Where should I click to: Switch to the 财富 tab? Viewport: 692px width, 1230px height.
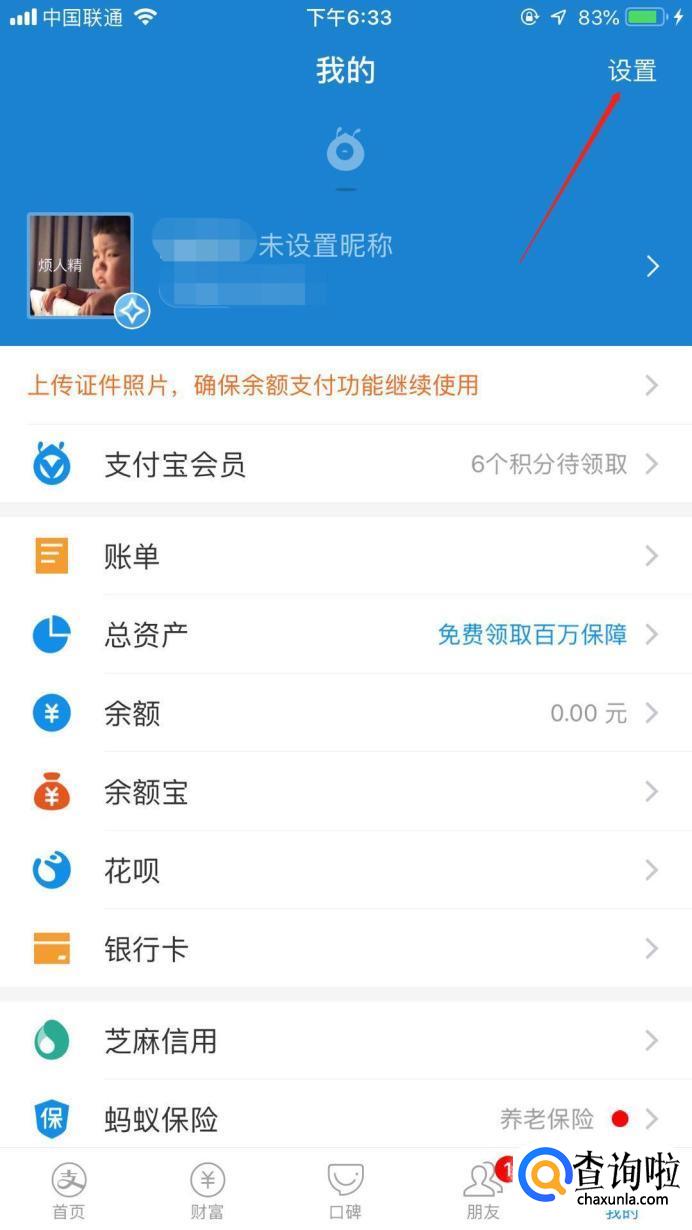tap(207, 1191)
